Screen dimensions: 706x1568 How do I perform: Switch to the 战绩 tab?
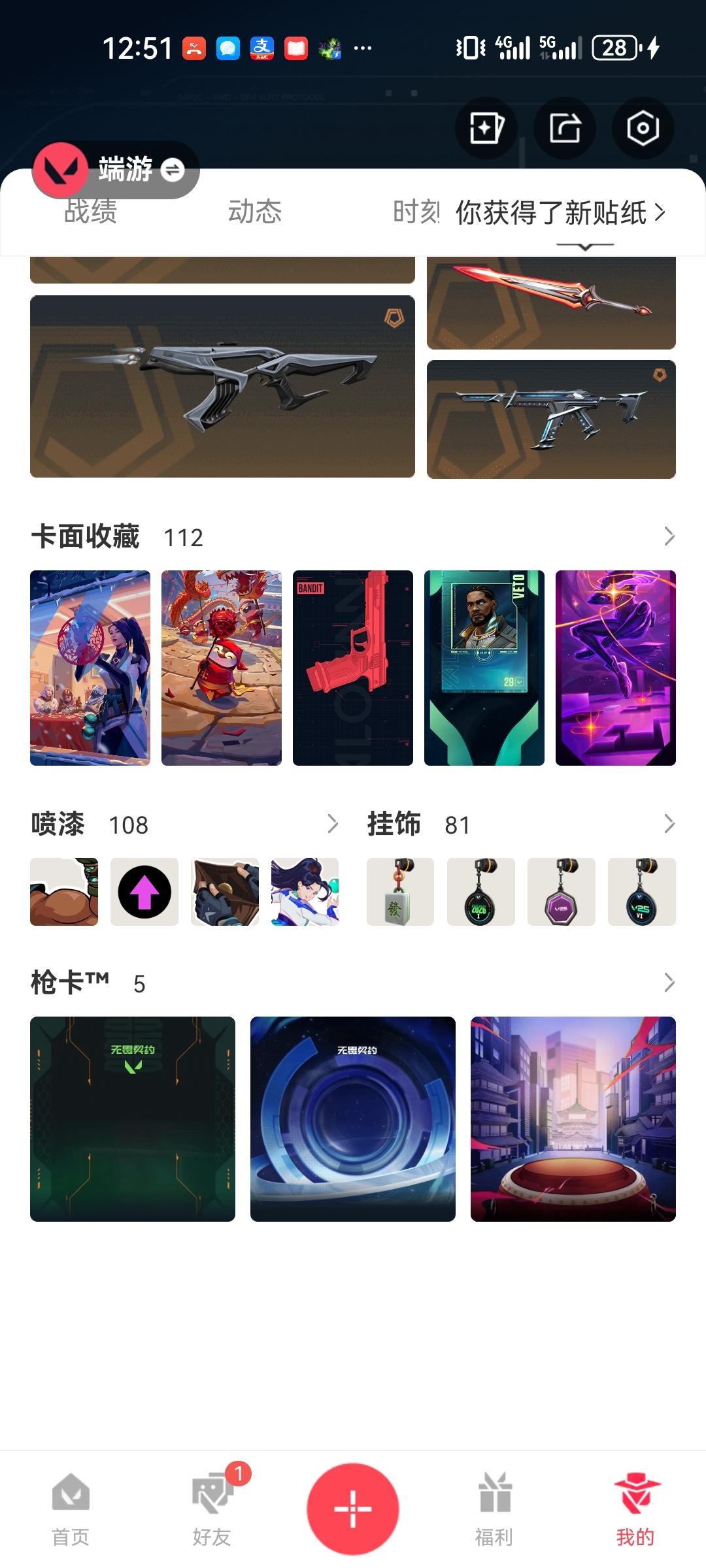pos(90,212)
